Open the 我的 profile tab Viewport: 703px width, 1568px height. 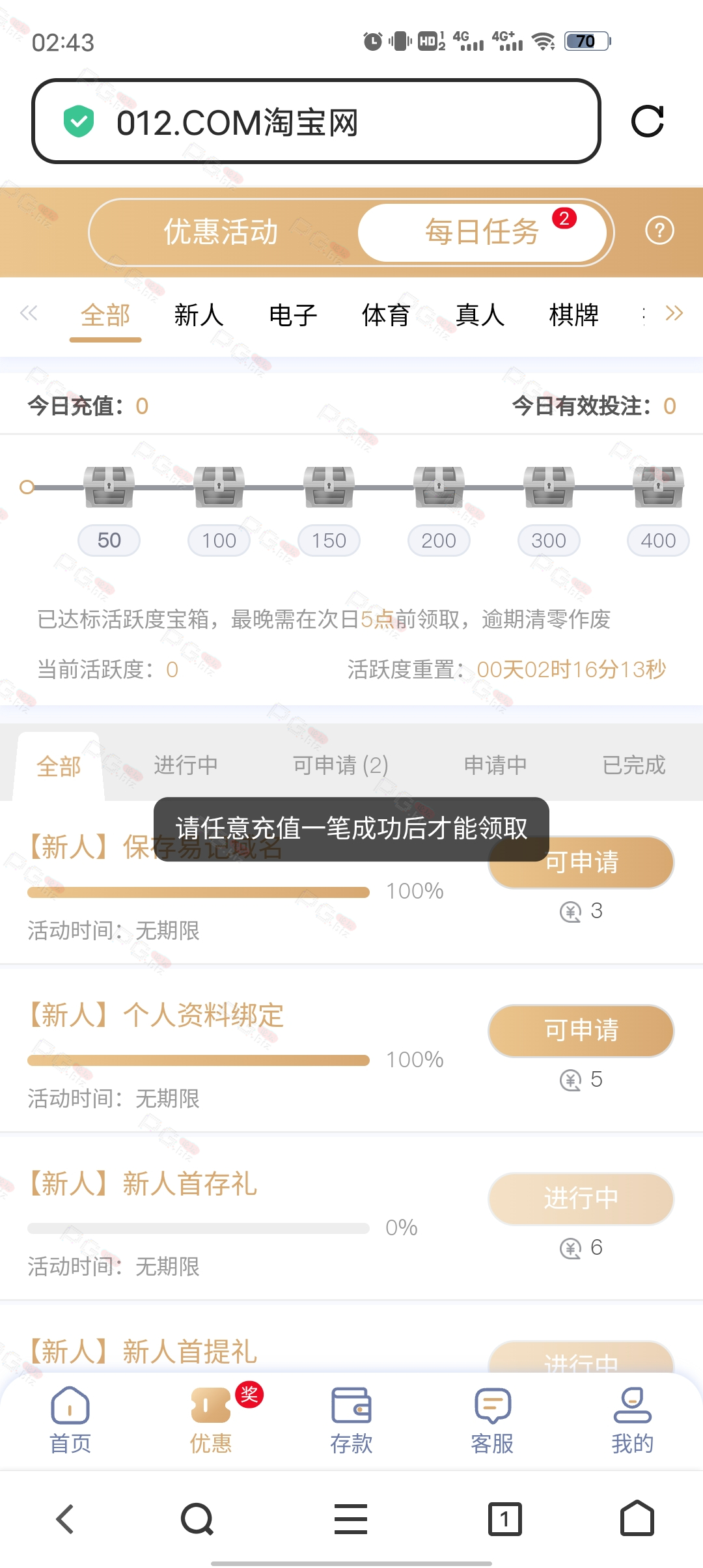[x=633, y=1420]
